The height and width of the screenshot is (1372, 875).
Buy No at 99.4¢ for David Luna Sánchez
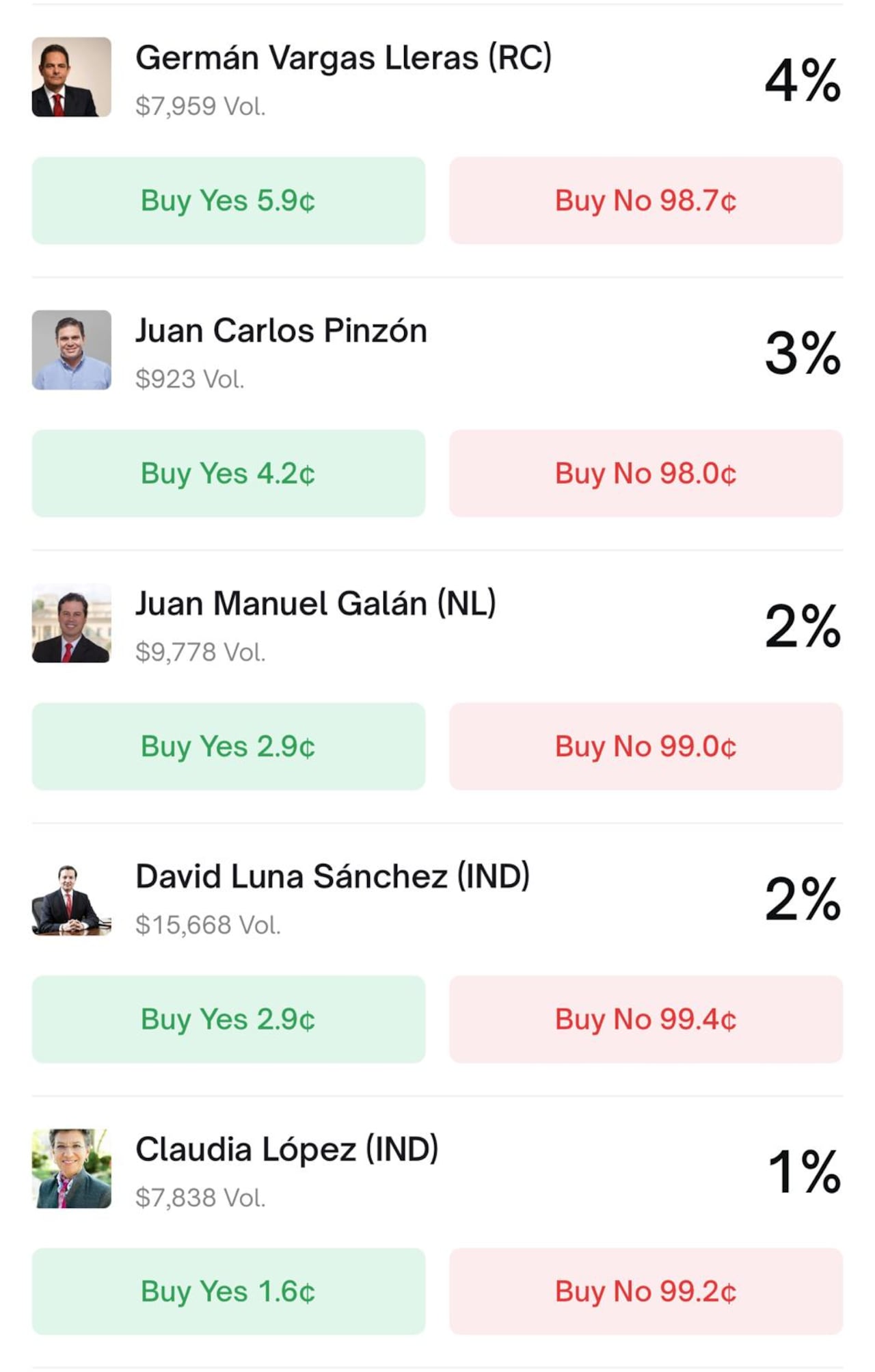tap(645, 1020)
